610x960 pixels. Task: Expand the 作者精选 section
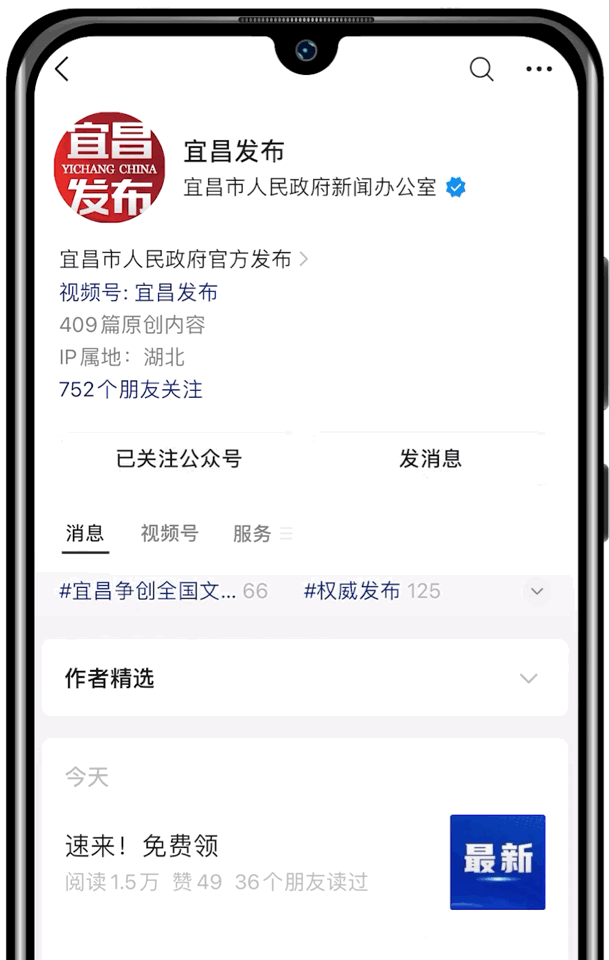529,678
